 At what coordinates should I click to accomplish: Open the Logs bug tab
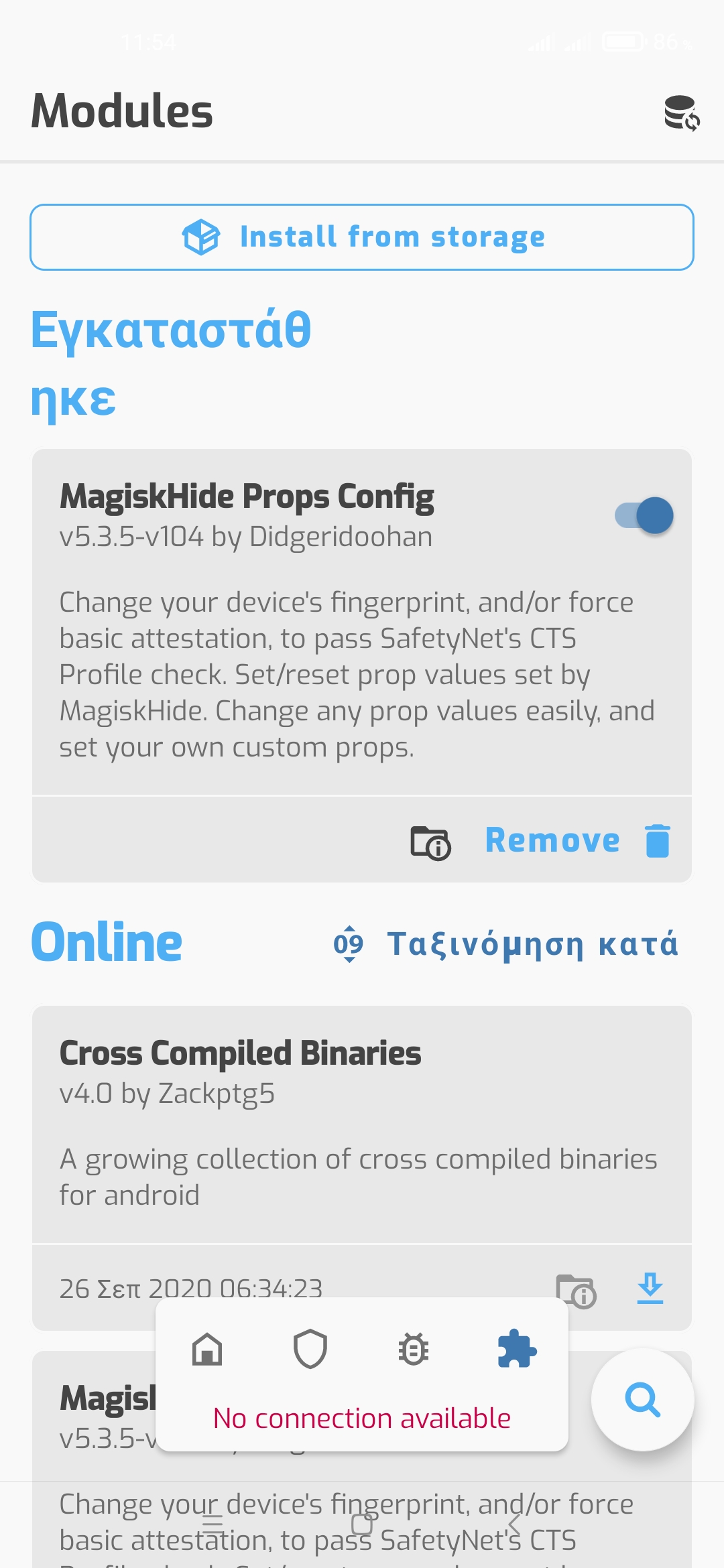414,1349
